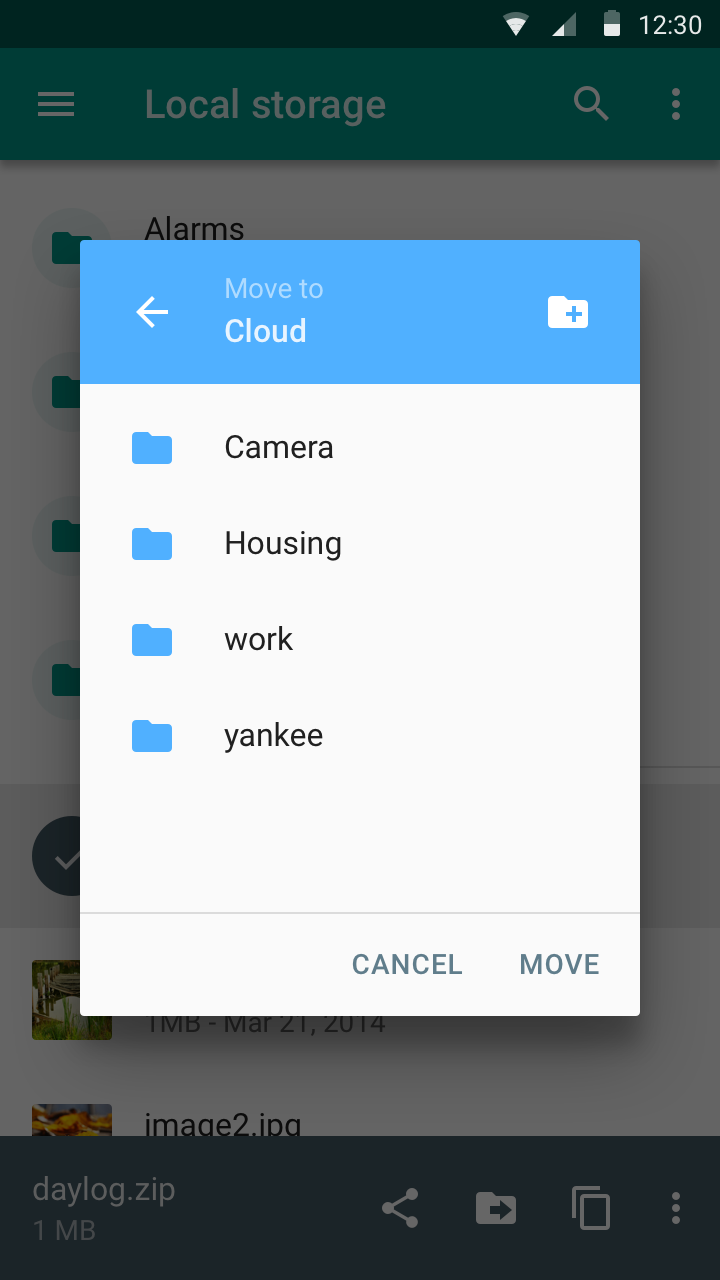
Task: Go back in the Move to dialog
Action: click(152, 312)
